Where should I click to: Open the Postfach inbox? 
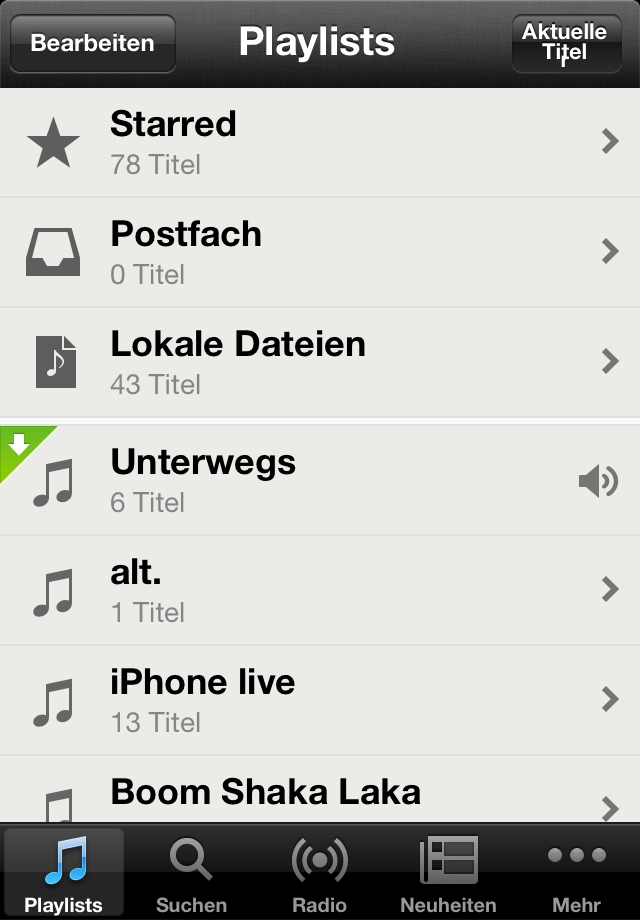point(320,252)
